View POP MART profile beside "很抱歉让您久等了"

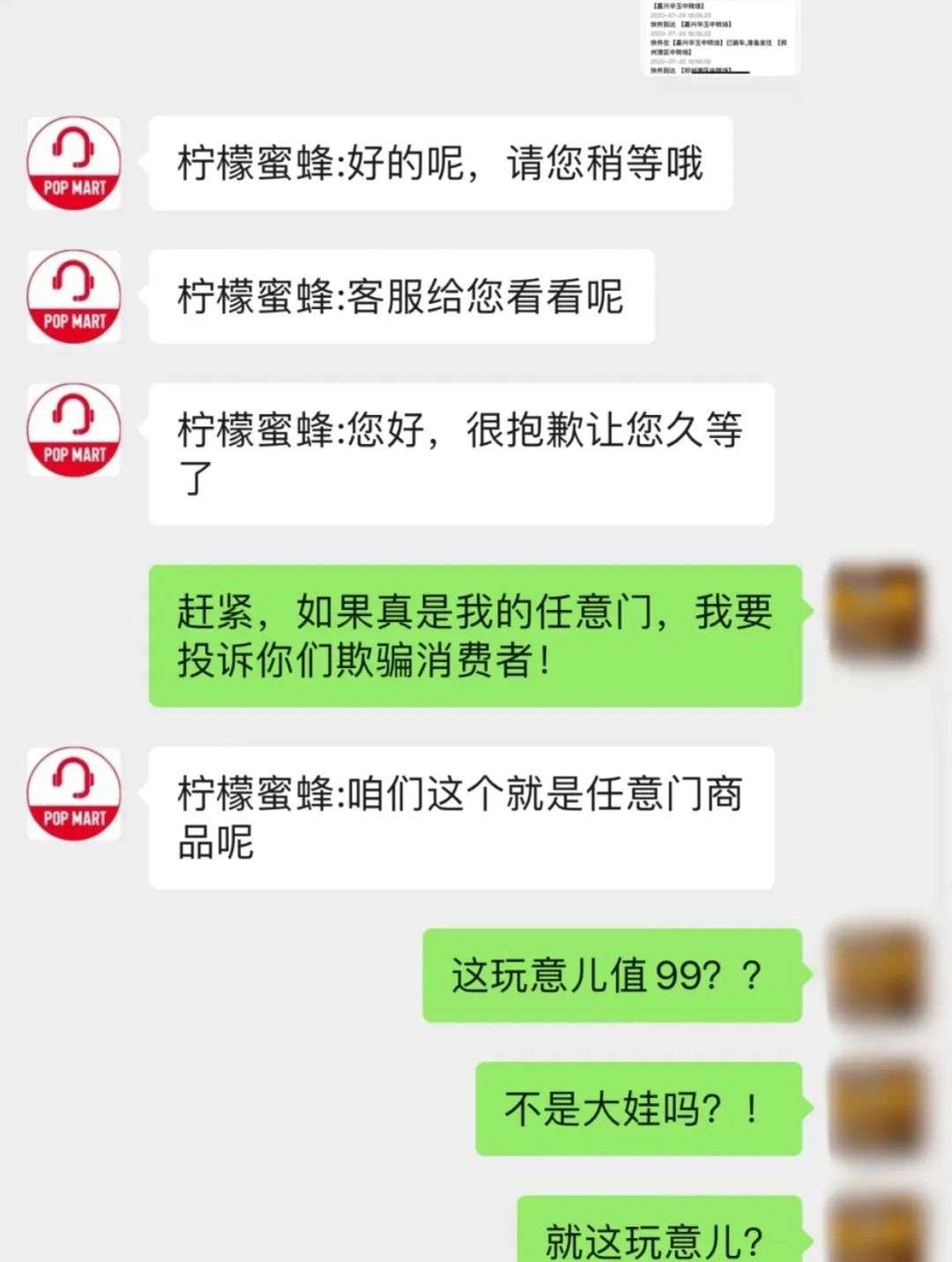click(74, 430)
